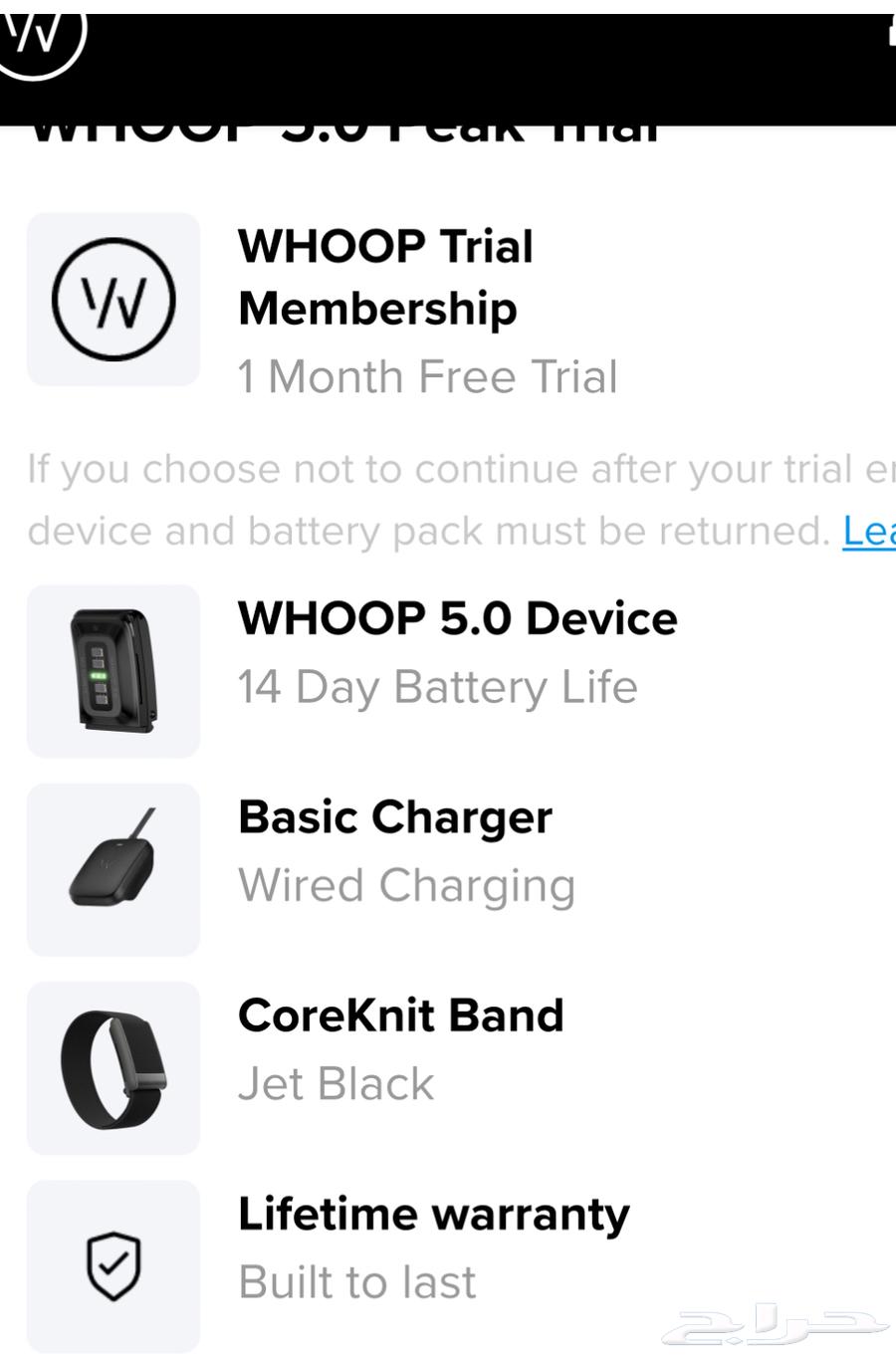Viewport: 896px width, 1358px height.
Task: Select the Jet Black color label
Action: pyautogui.click(x=336, y=1084)
